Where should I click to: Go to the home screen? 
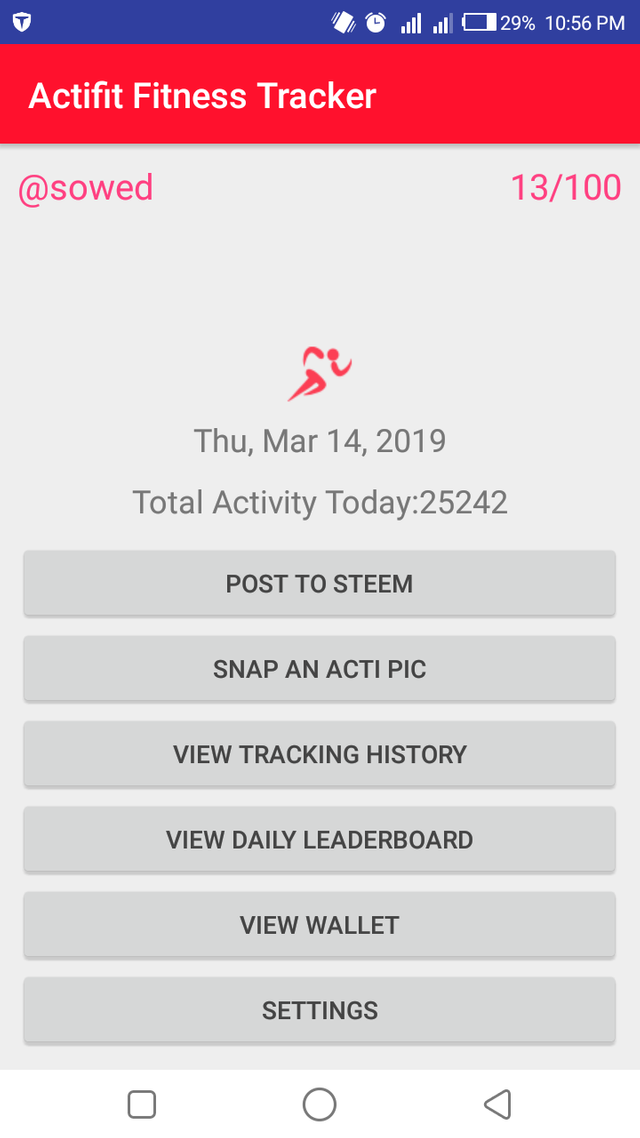click(319, 1105)
